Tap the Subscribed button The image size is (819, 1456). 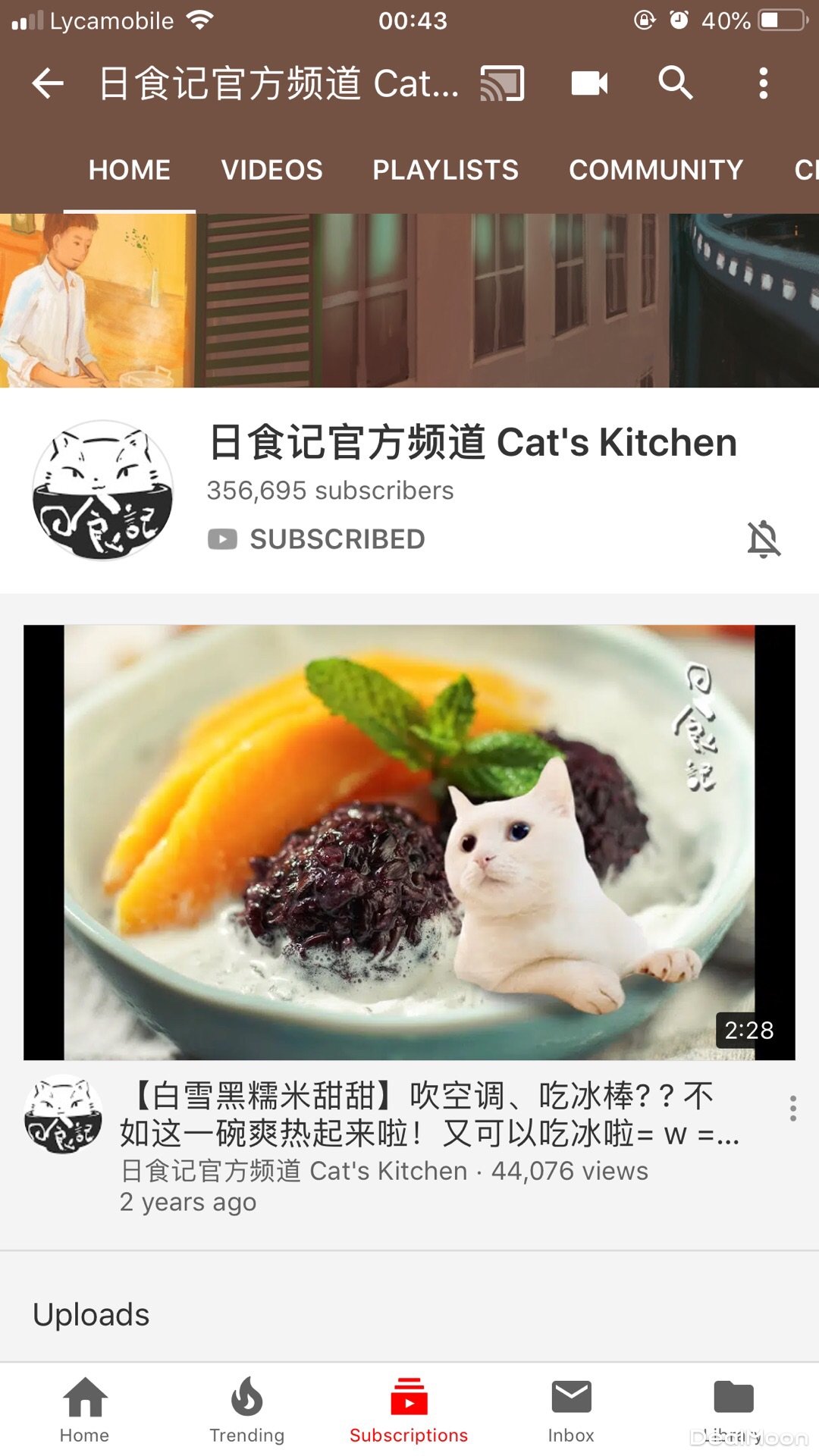[317, 539]
